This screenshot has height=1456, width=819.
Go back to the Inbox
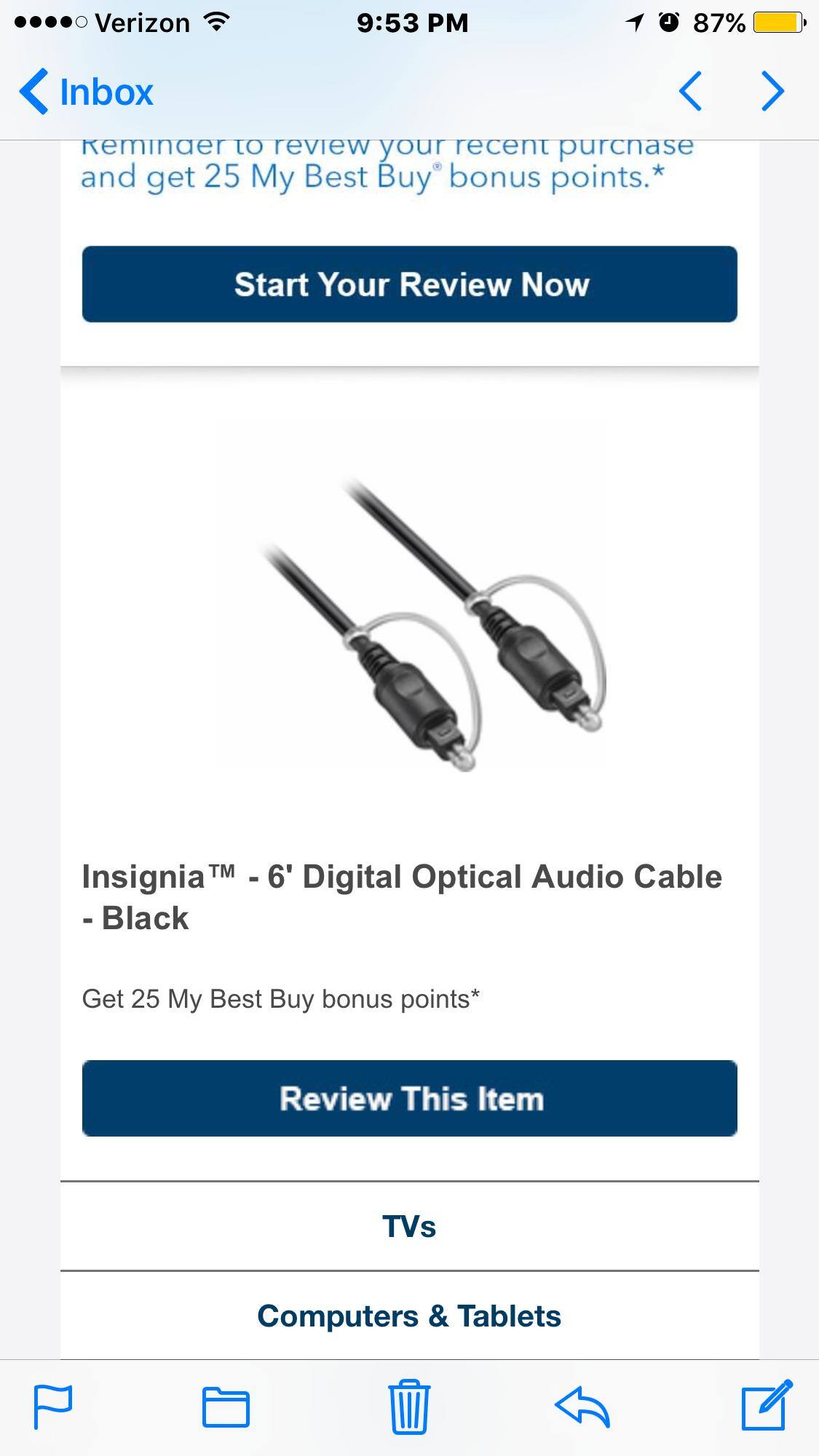86,92
